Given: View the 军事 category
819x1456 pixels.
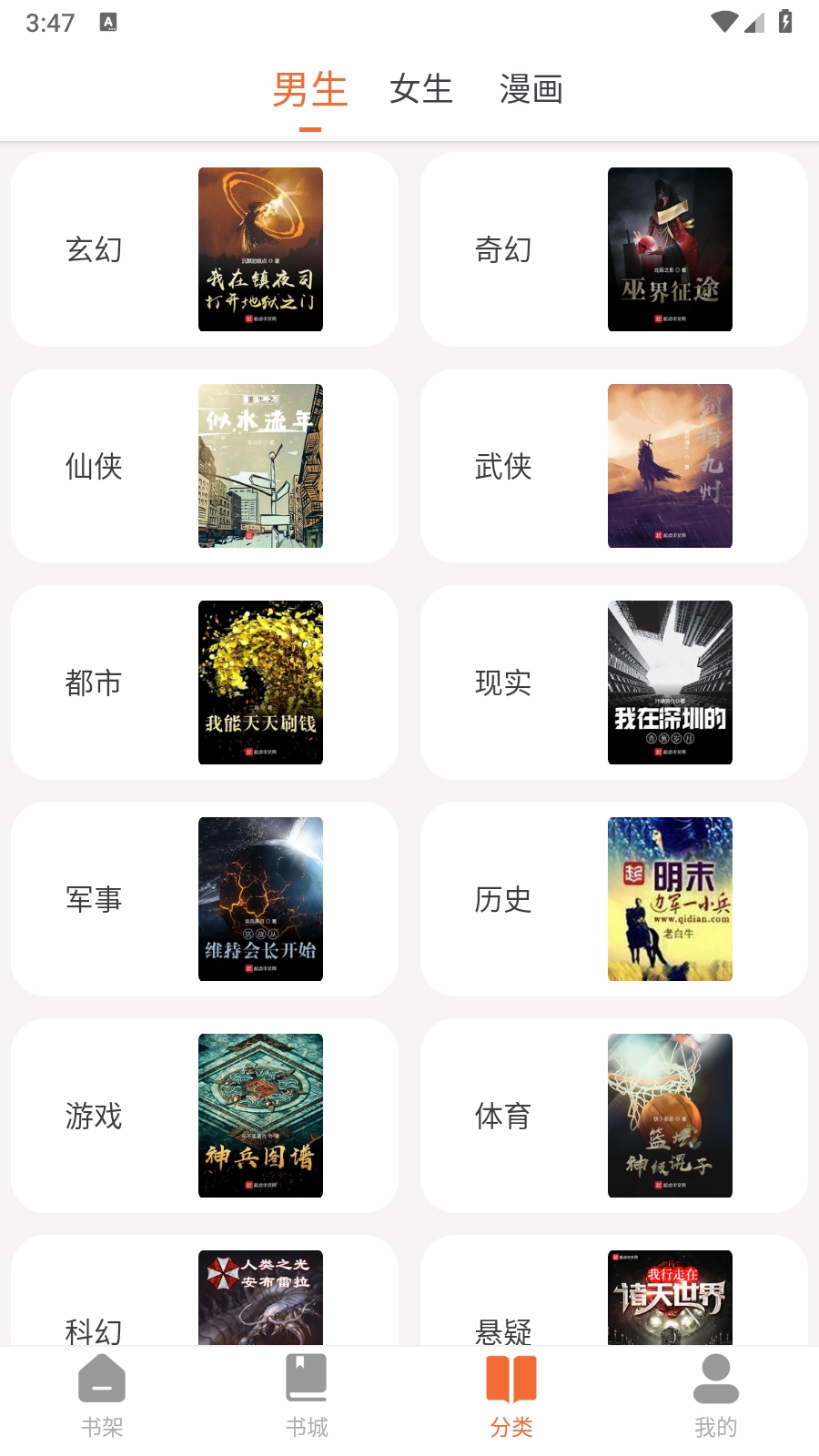Looking at the screenshot, I should 205,899.
